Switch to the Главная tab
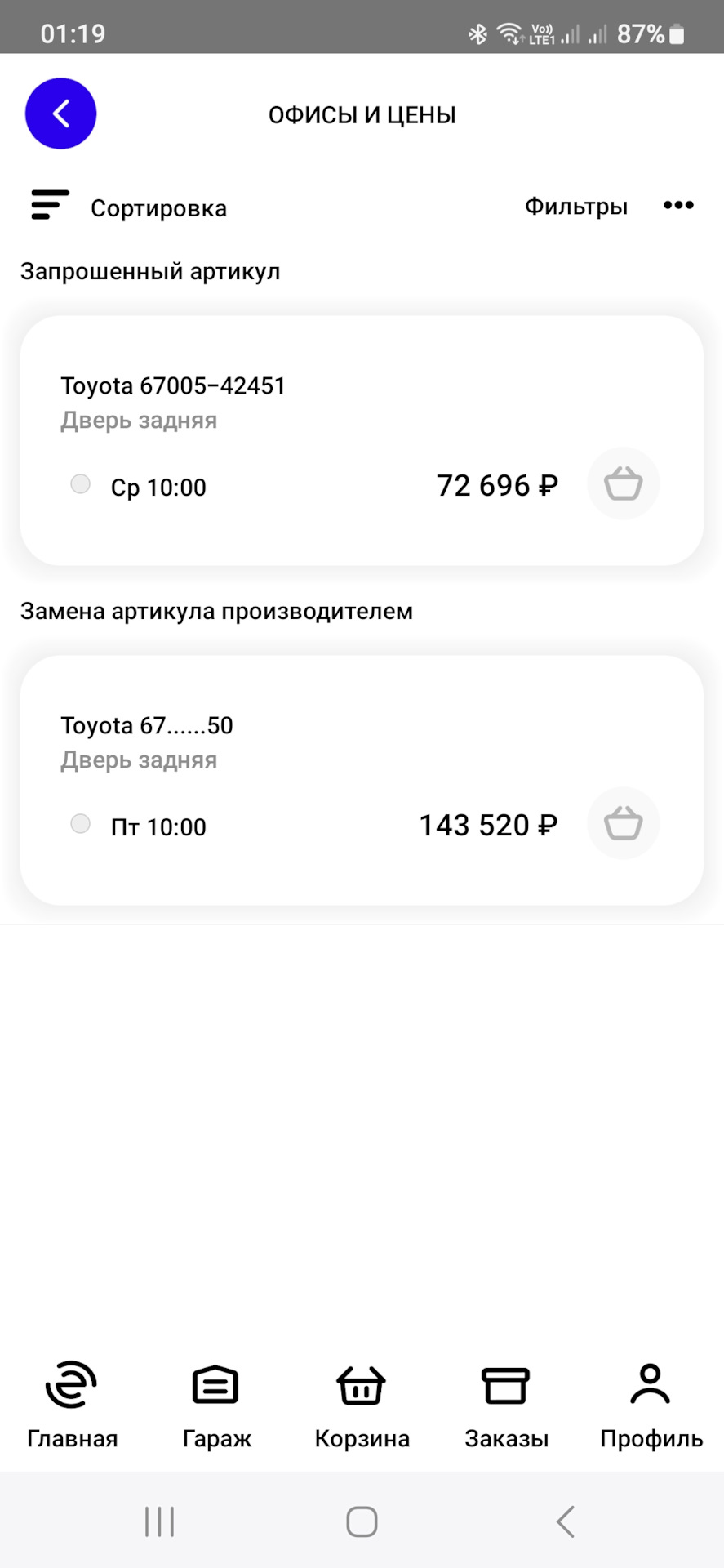Viewport: 724px width, 1568px height. [72, 1405]
